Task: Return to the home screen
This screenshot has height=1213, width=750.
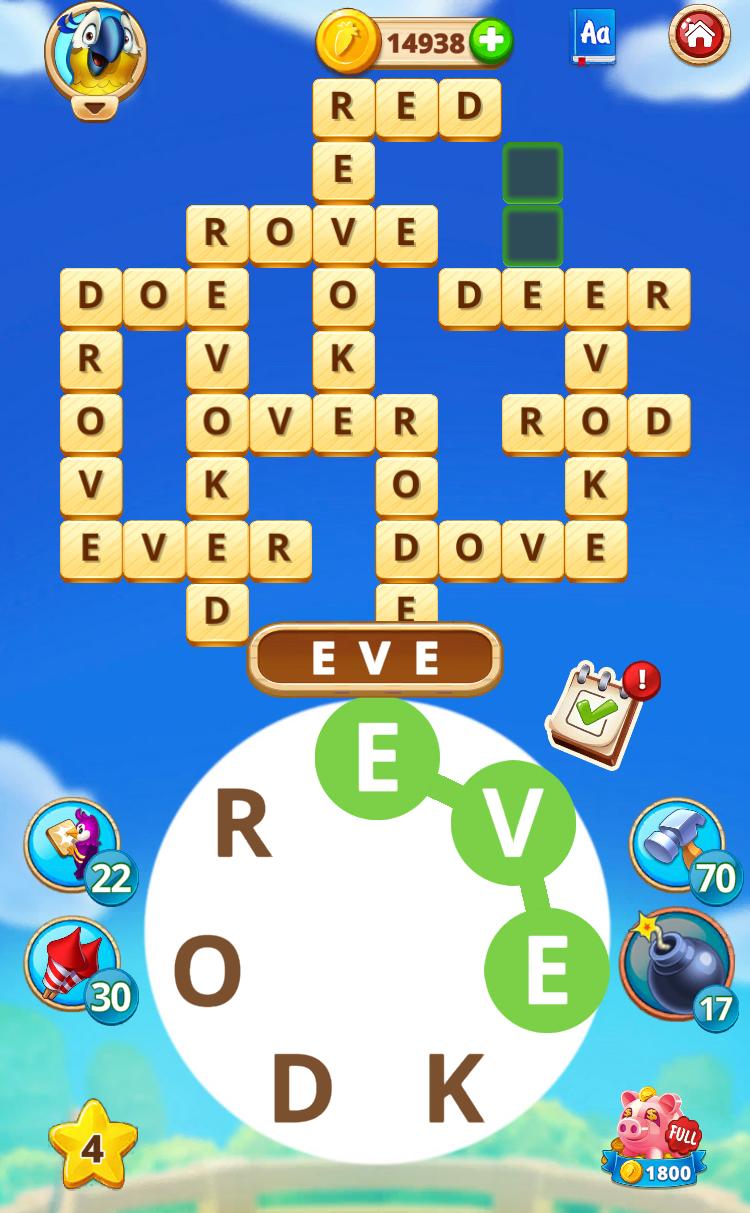Action: tap(699, 36)
